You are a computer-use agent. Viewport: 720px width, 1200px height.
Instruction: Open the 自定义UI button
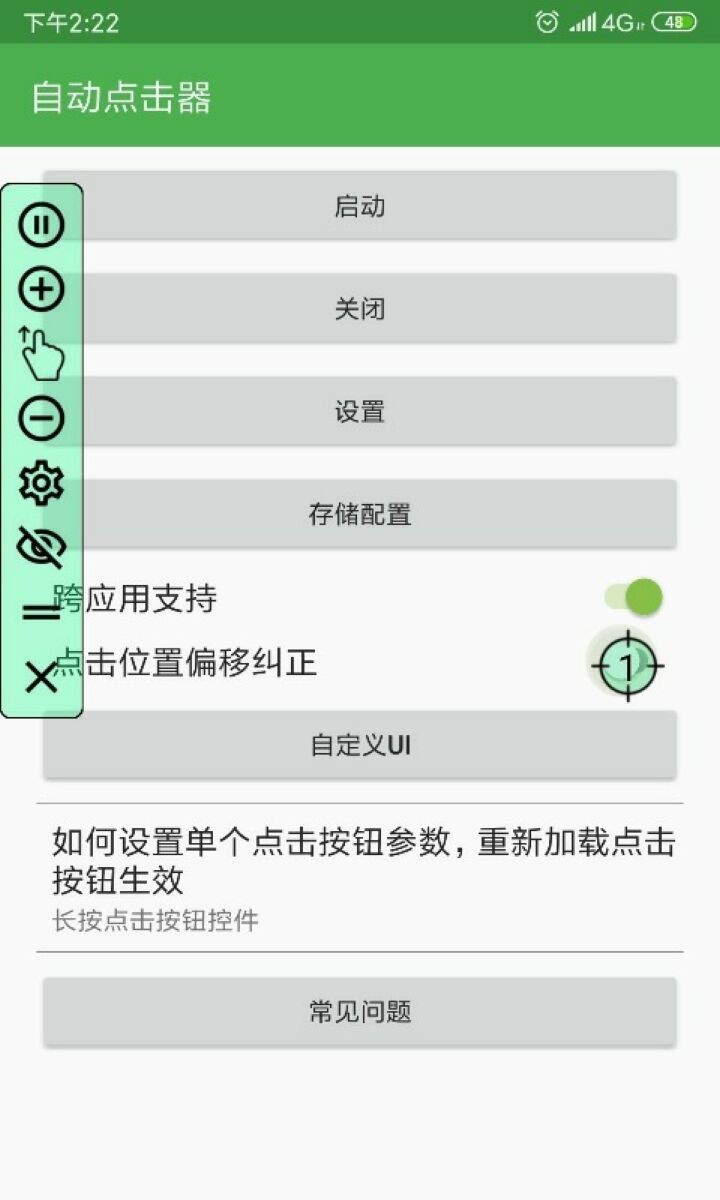(x=360, y=746)
